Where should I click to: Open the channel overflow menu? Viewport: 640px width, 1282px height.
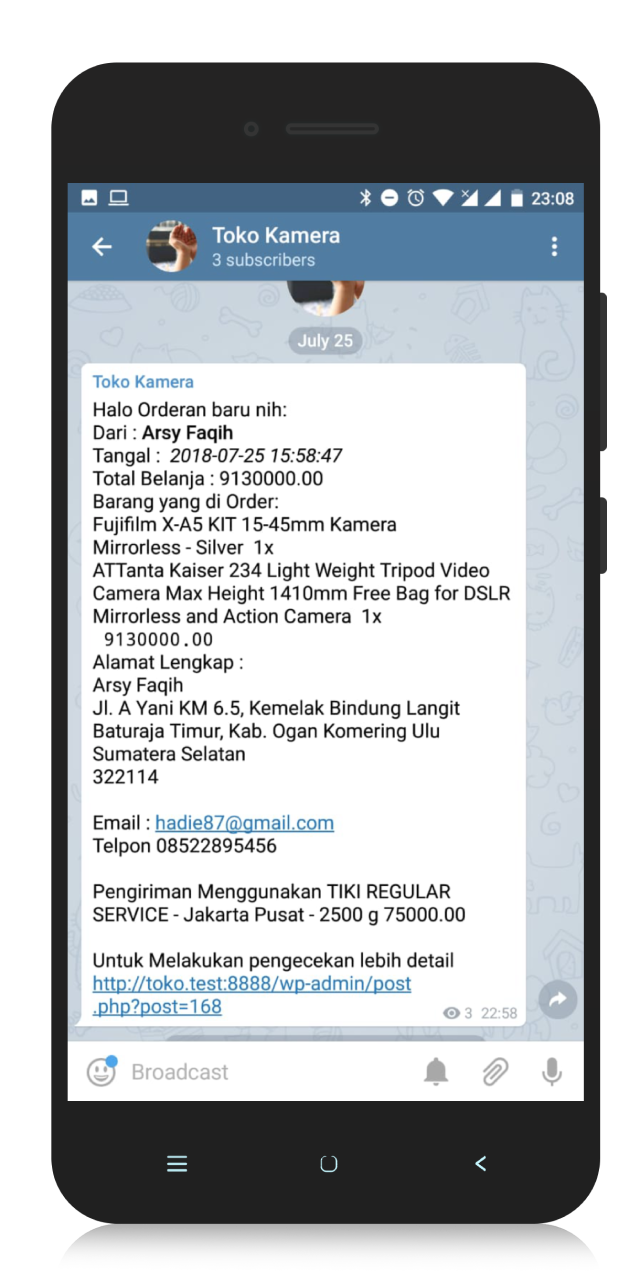click(x=554, y=247)
